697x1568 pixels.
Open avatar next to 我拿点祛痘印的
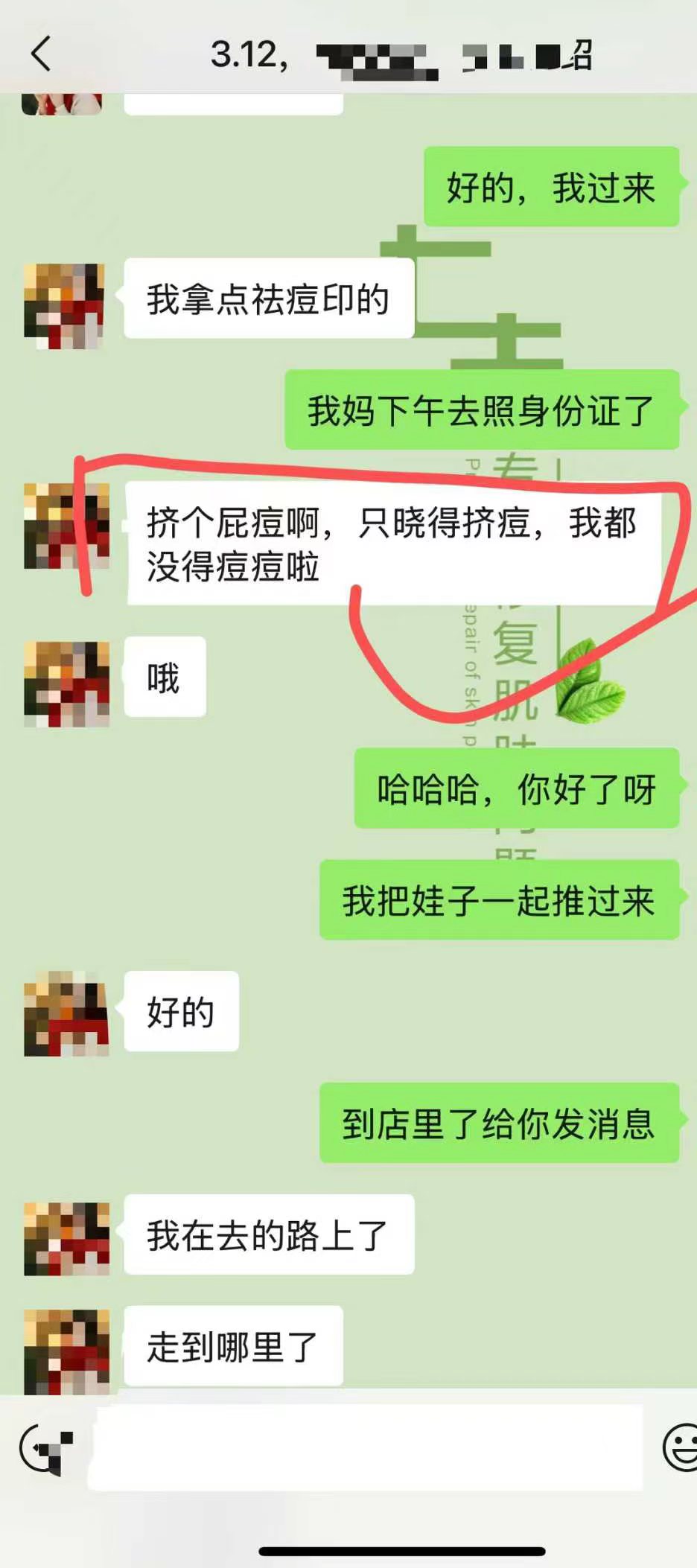tap(65, 306)
